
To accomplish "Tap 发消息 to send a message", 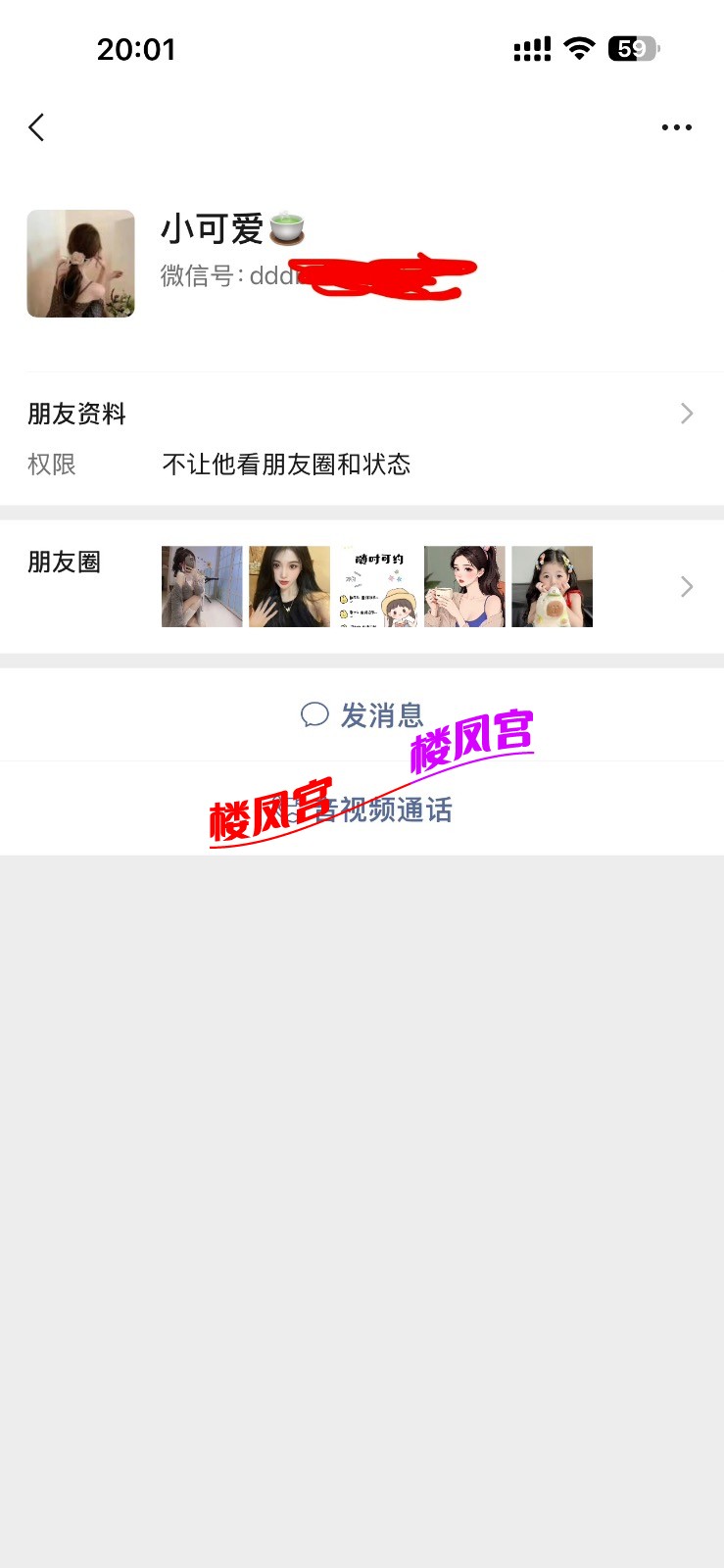I will point(362,715).
